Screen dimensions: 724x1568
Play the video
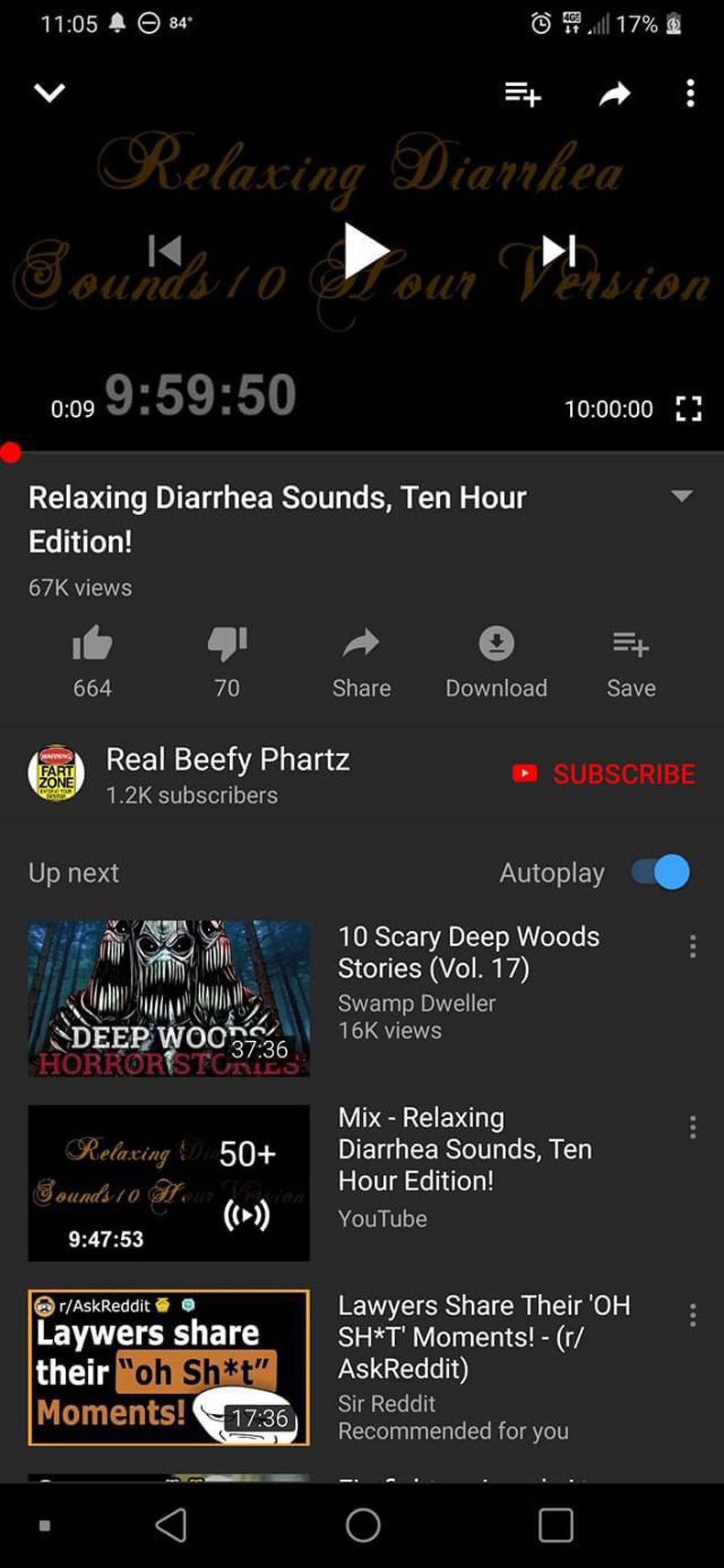(x=365, y=250)
